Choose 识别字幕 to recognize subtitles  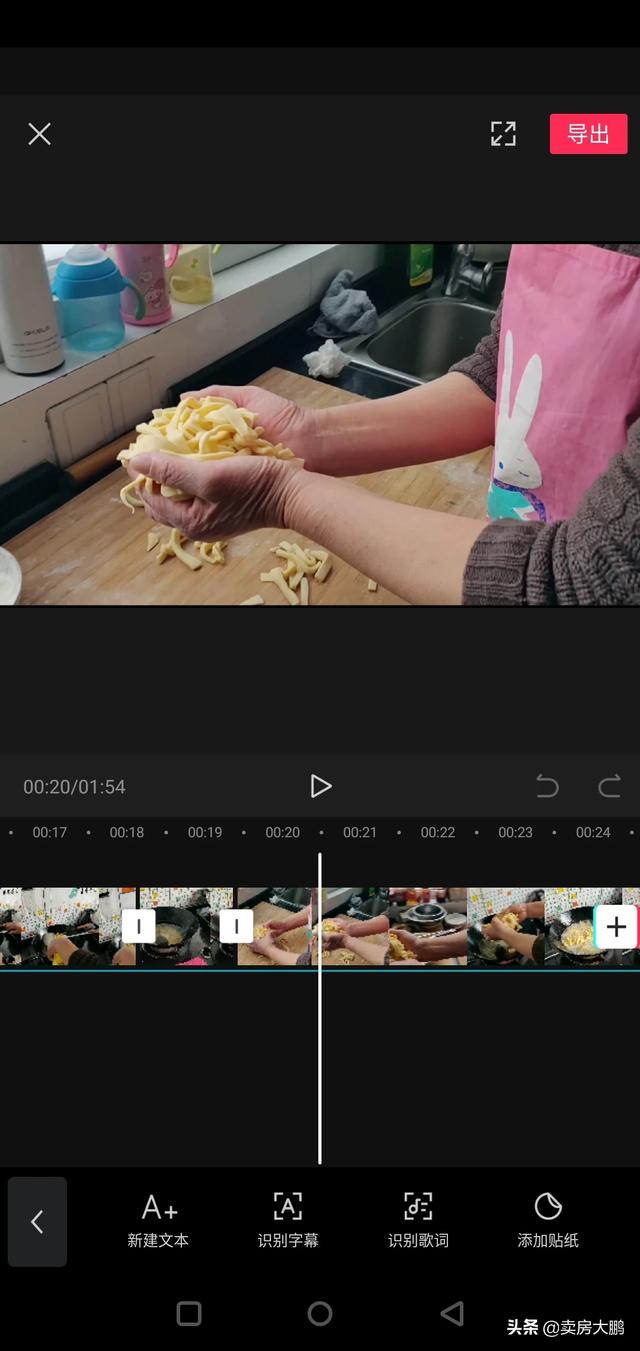pos(288,1221)
